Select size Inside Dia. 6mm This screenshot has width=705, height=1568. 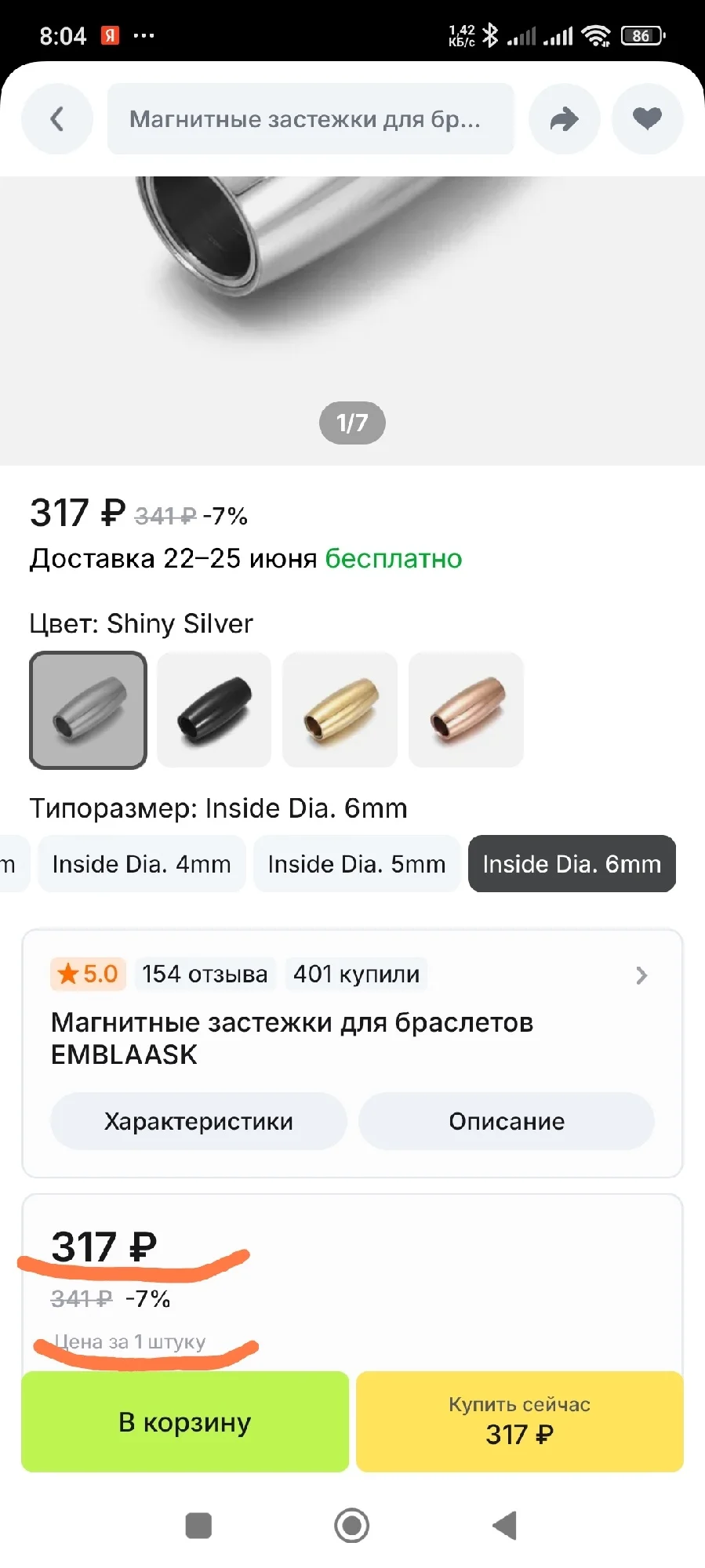tap(572, 864)
